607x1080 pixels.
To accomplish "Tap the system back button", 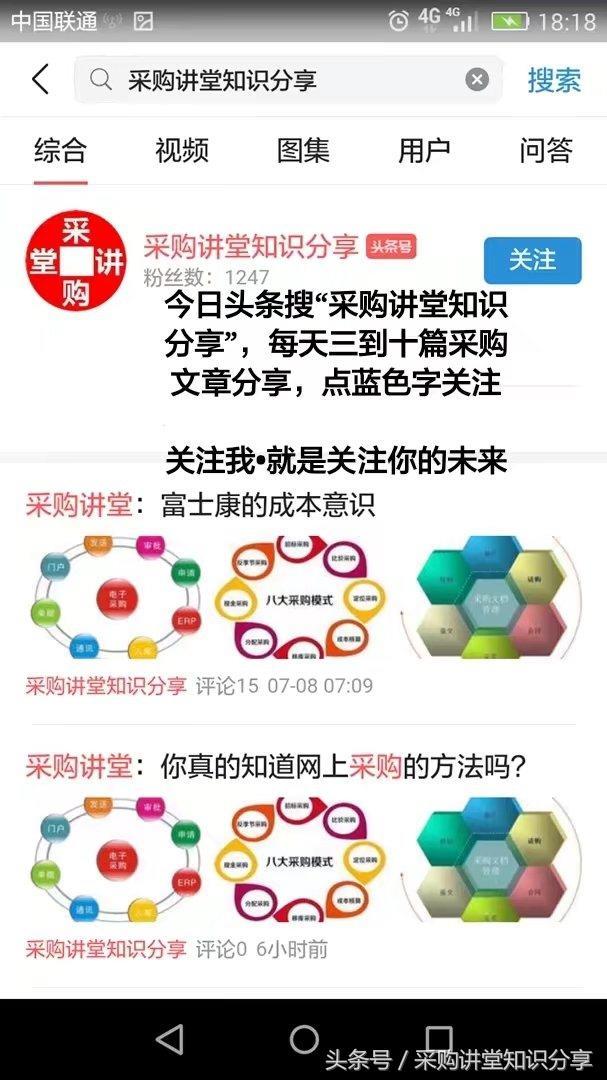I will point(170,1038).
